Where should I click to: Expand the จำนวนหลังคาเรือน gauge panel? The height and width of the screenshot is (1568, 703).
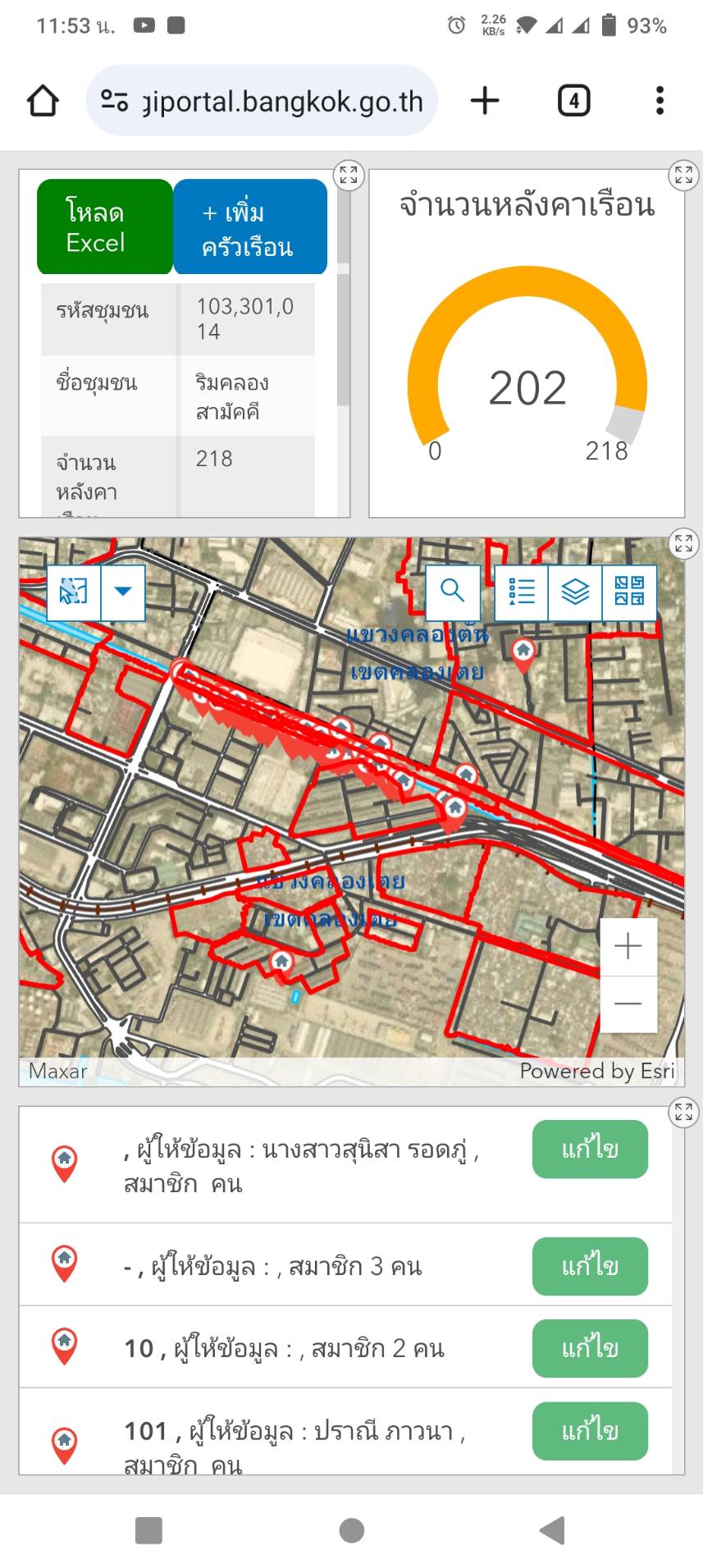pyautogui.click(x=683, y=175)
